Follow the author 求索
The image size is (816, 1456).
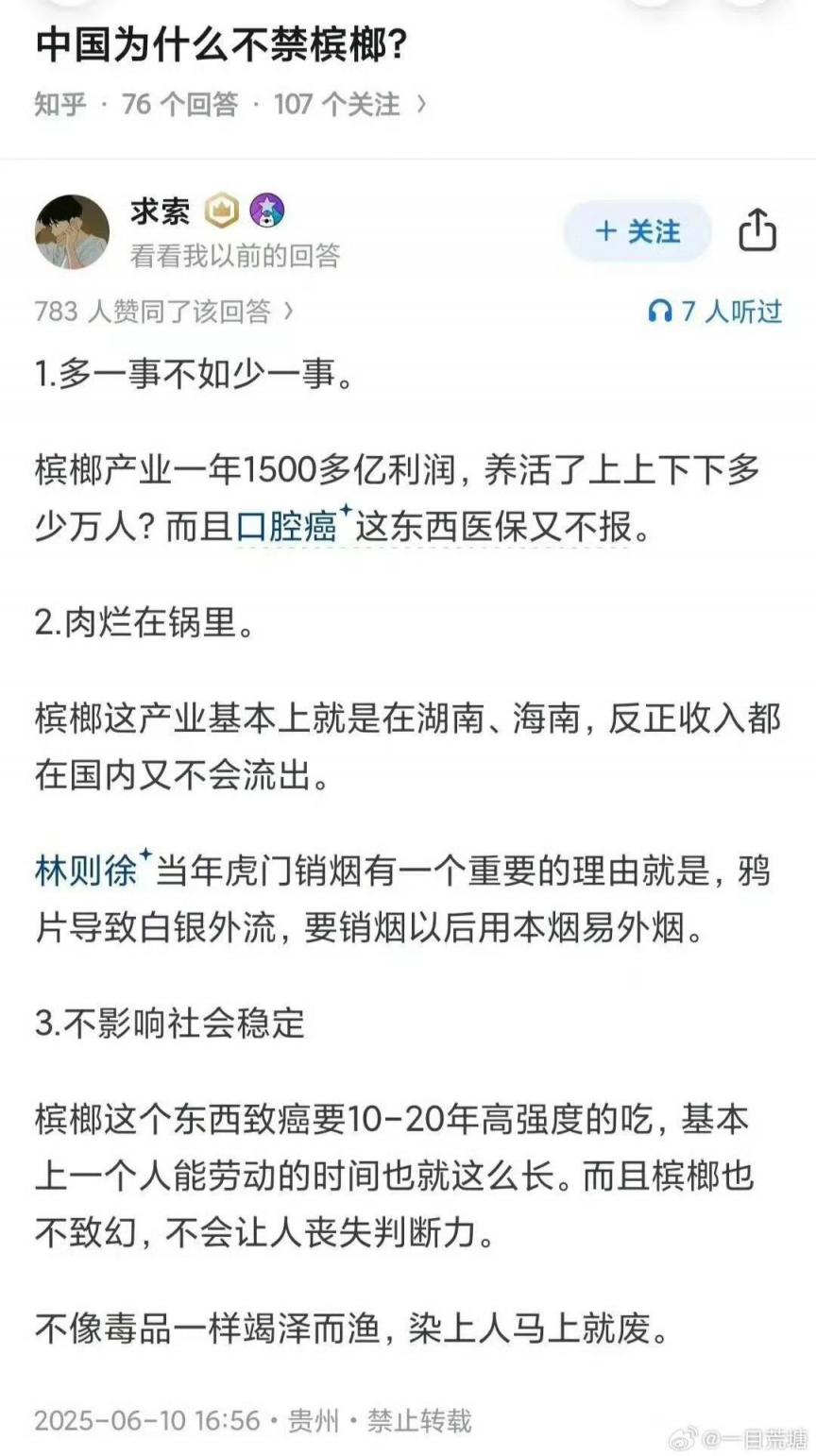pyautogui.click(x=637, y=231)
